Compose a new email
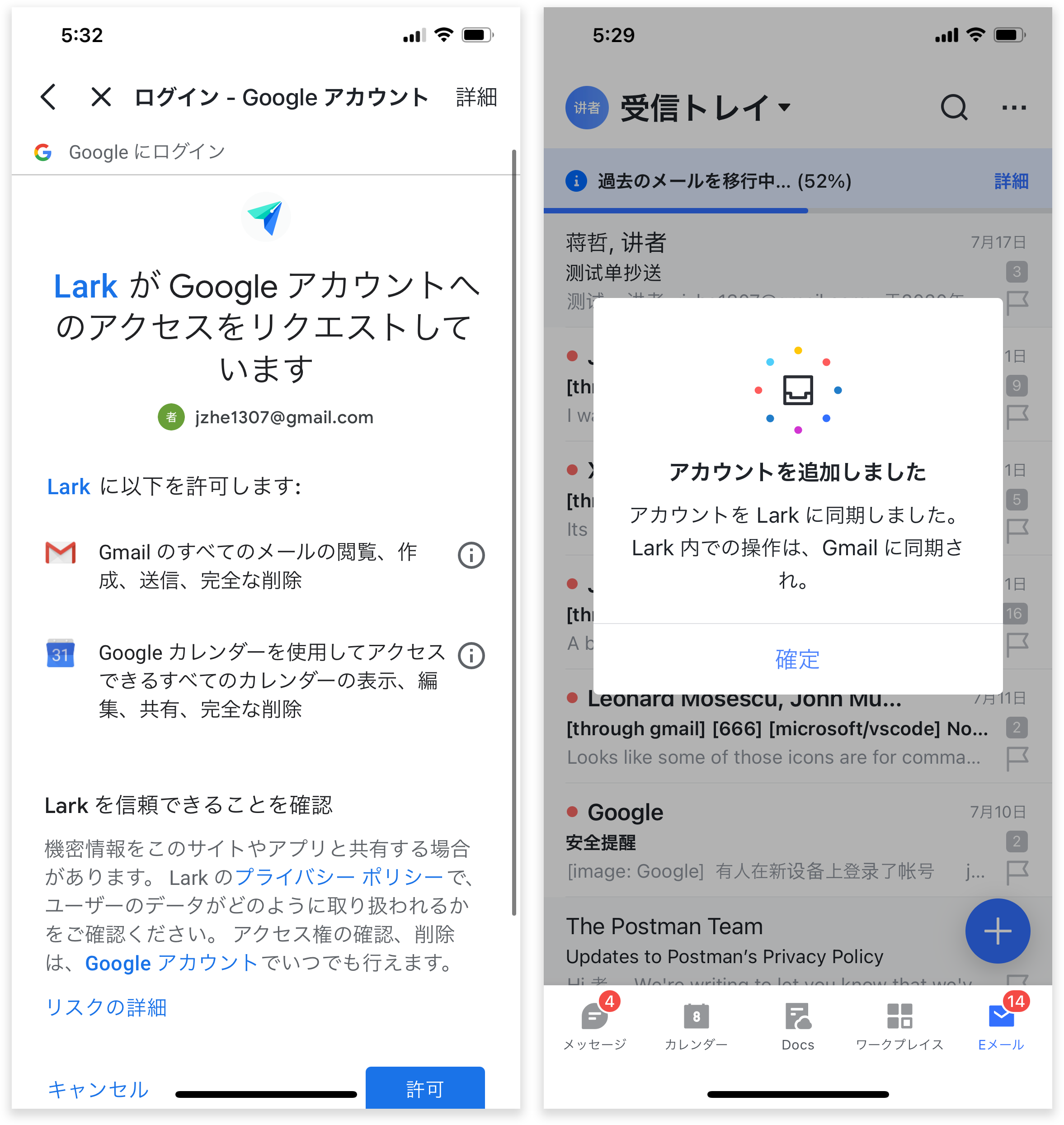This screenshot has height=1125, width=1064. (997, 931)
